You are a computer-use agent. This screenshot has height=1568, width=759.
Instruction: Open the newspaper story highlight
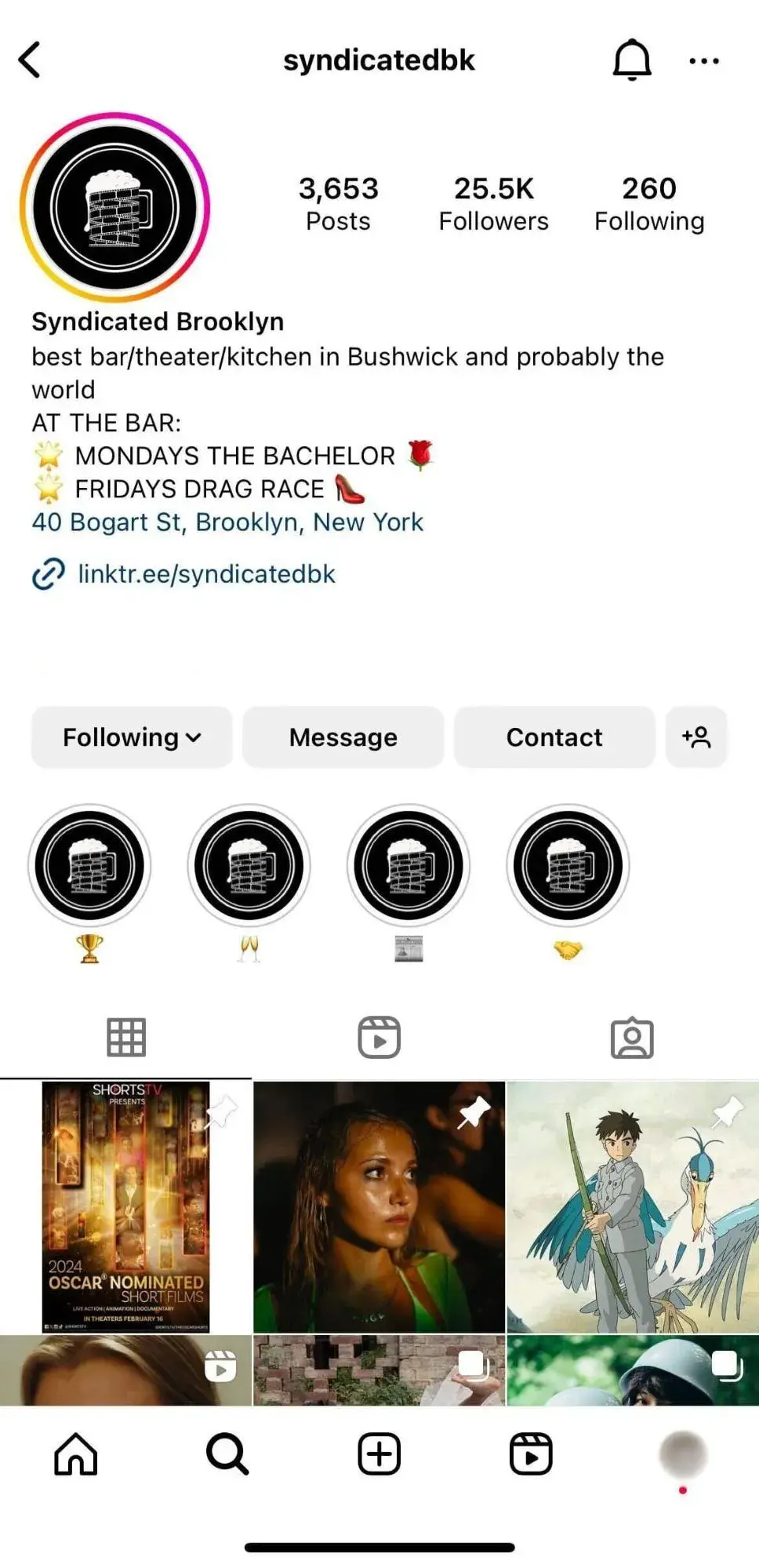(x=409, y=866)
